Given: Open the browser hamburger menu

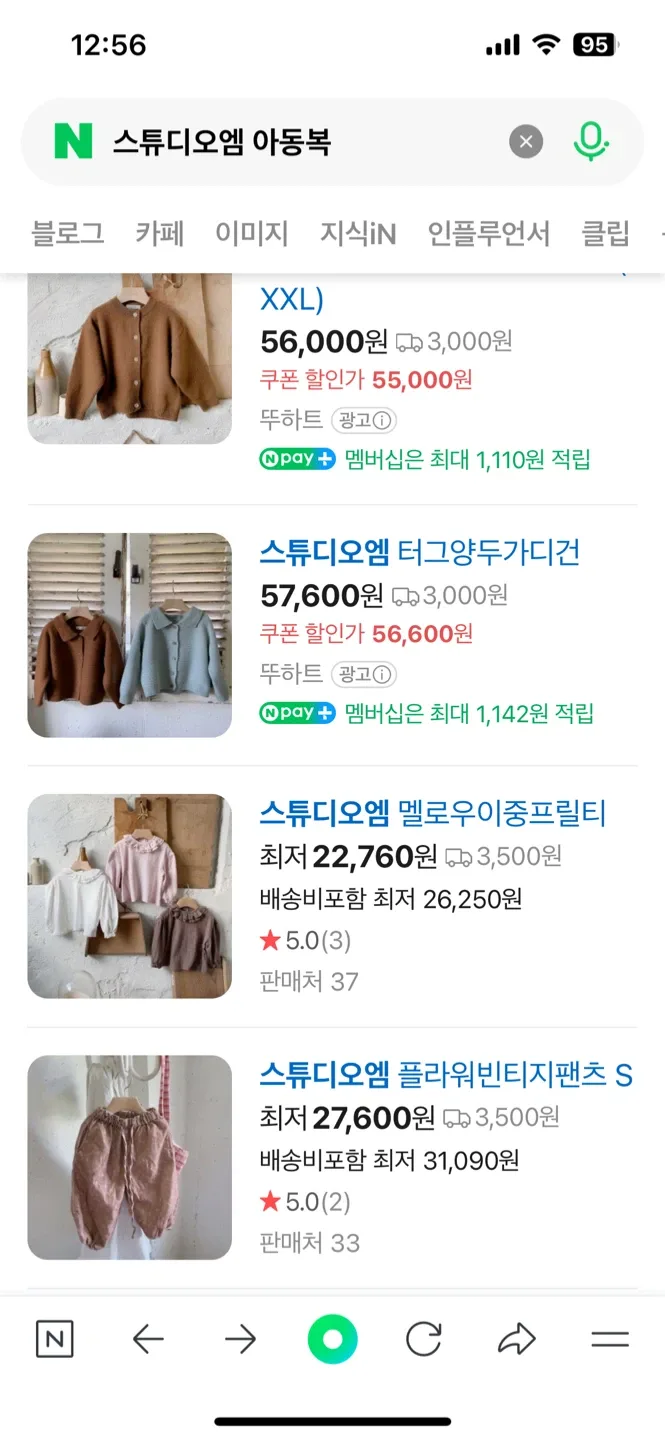Looking at the screenshot, I should (609, 1339).
